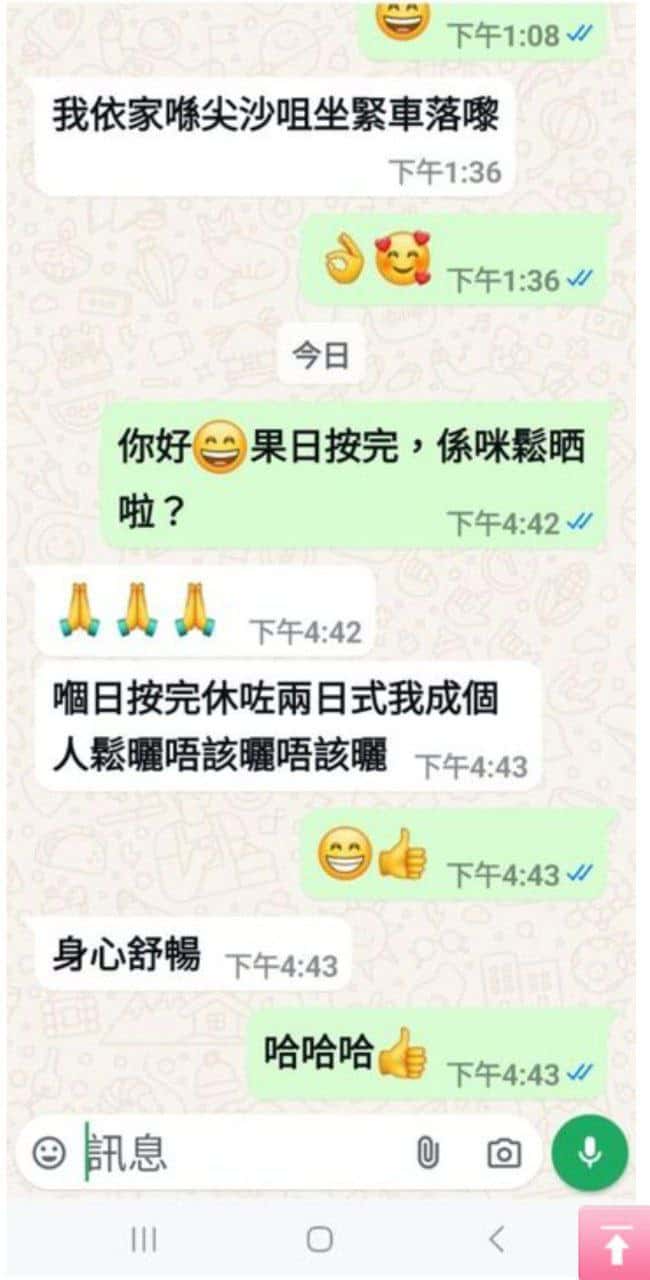Attach a file with the paperclip

click(x=428, y=1153)
